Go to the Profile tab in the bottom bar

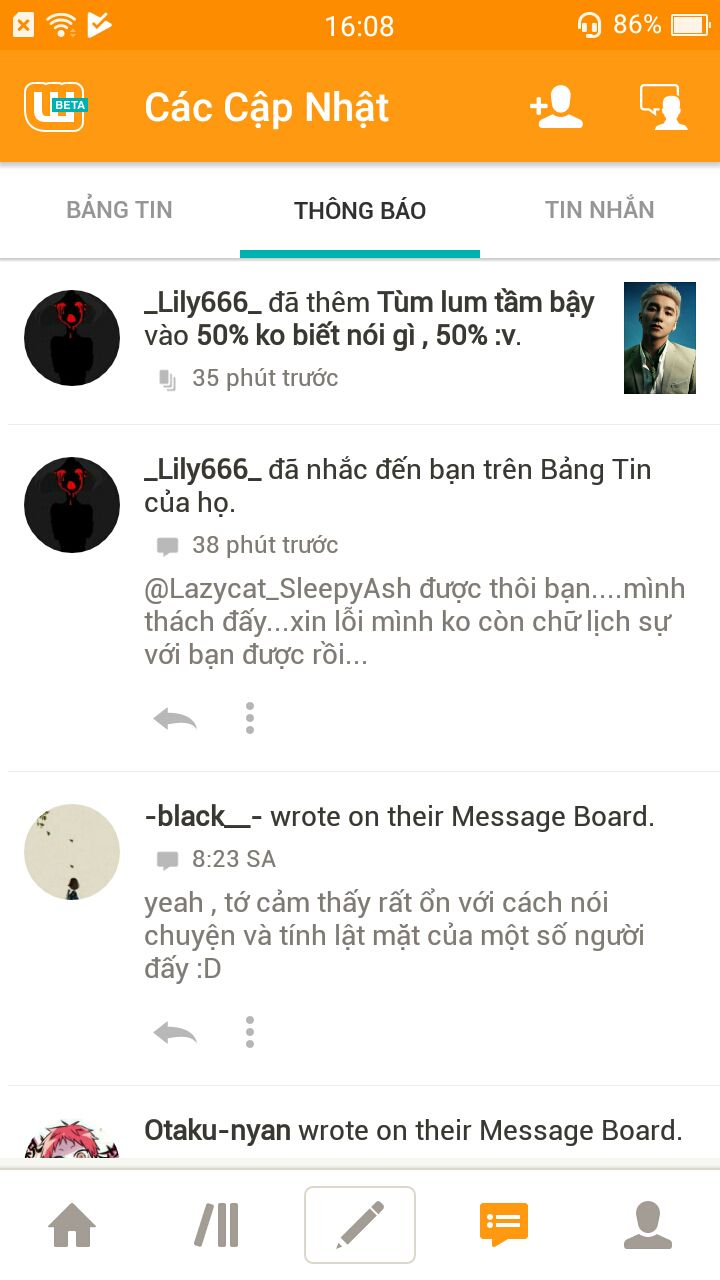pyautogui.click(x=648, y=1225)
